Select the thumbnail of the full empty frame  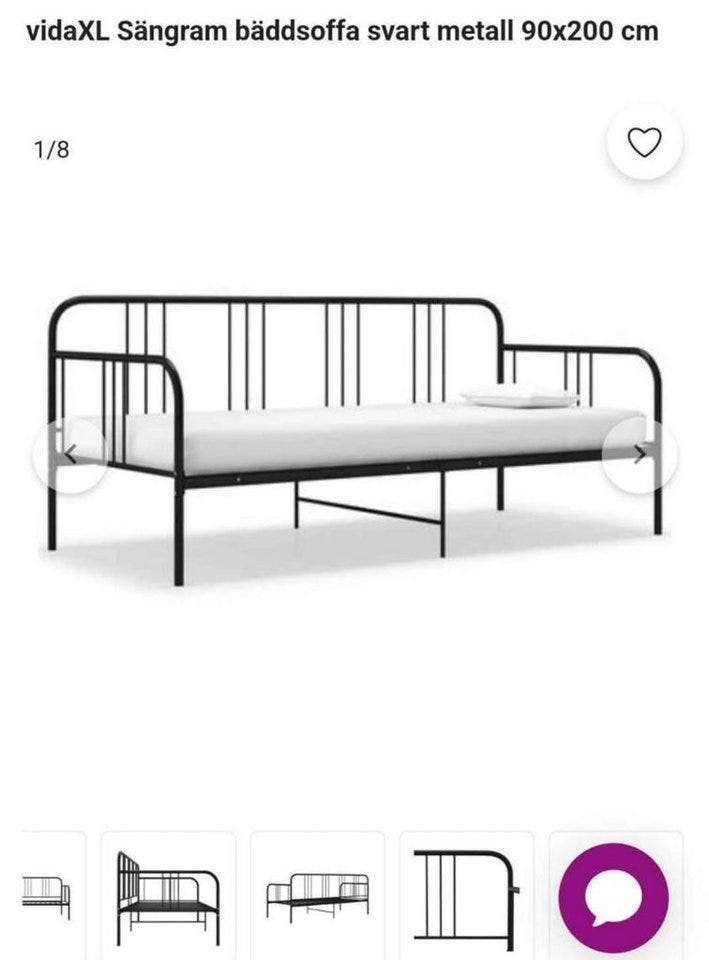[316, 896]
